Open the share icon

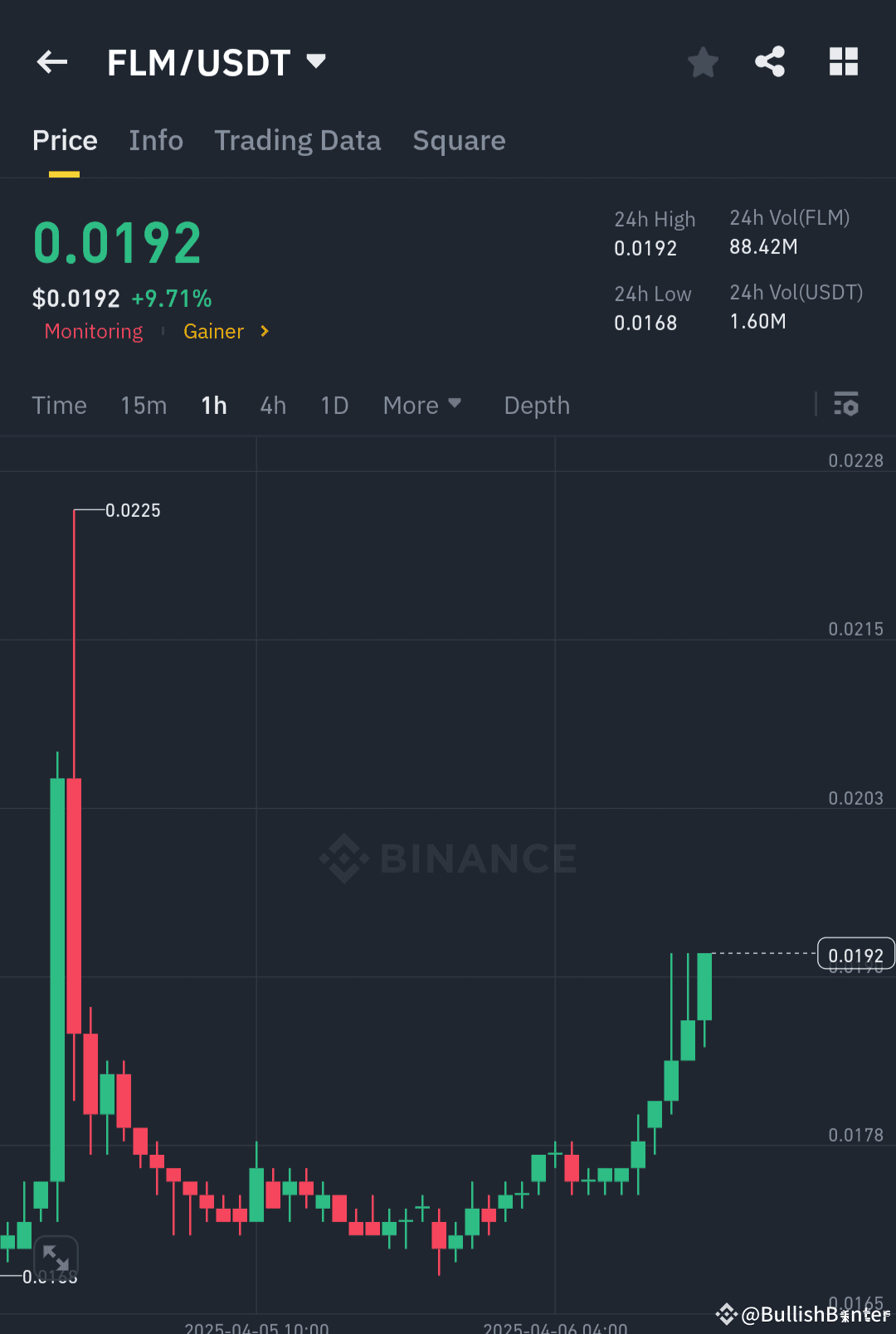click(x=770, y=61)
